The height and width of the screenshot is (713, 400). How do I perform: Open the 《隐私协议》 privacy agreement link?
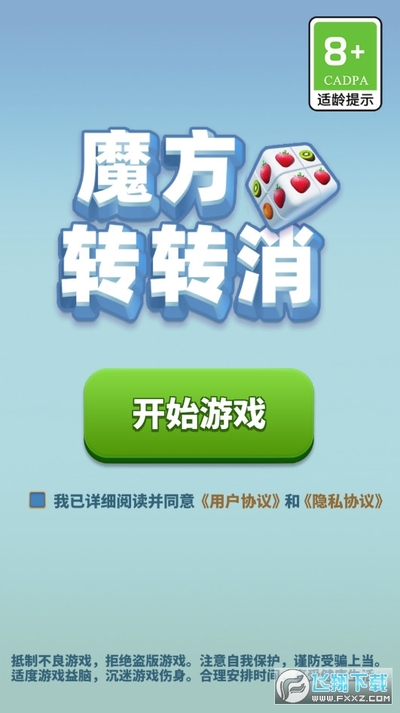point(342,501)
